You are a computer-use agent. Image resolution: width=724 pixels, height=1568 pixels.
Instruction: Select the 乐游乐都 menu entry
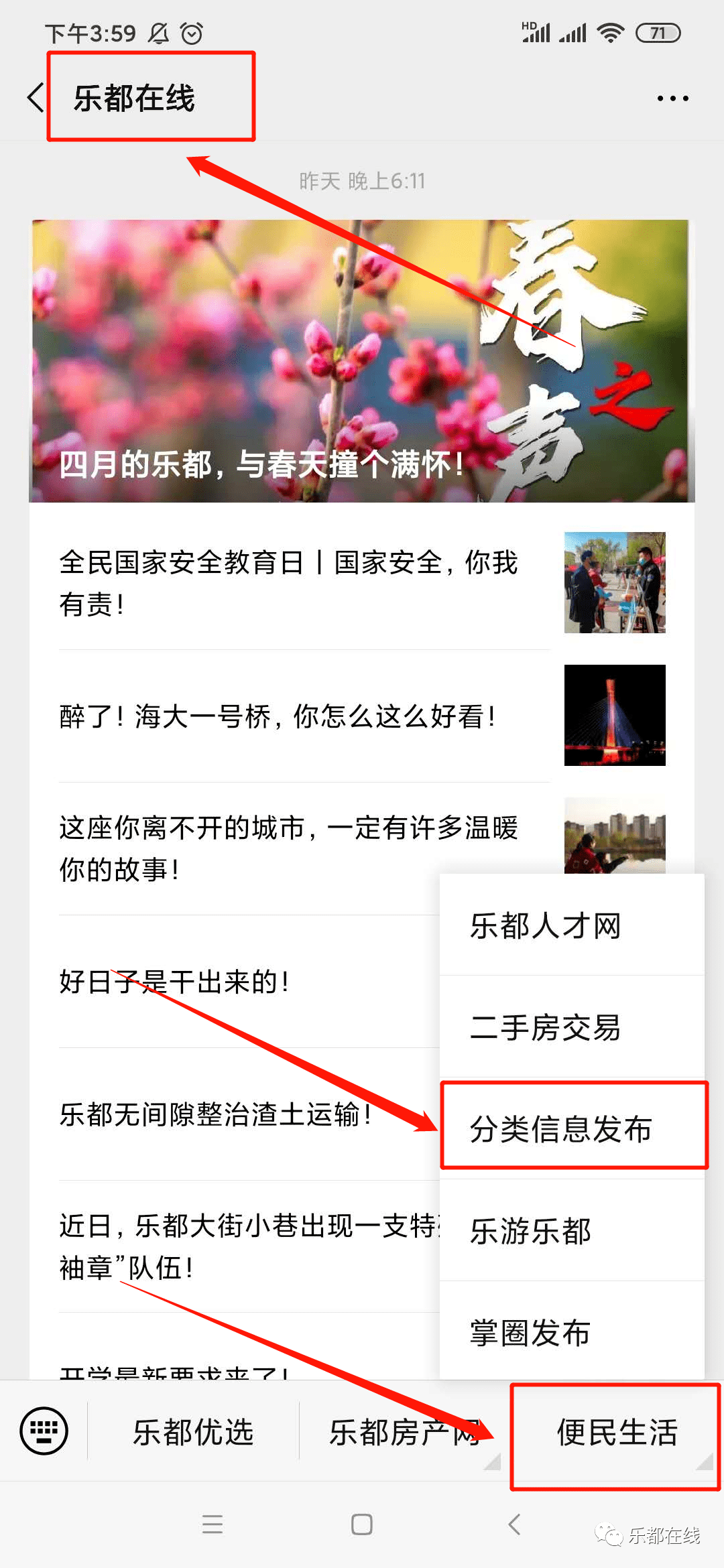(572, 1231)
